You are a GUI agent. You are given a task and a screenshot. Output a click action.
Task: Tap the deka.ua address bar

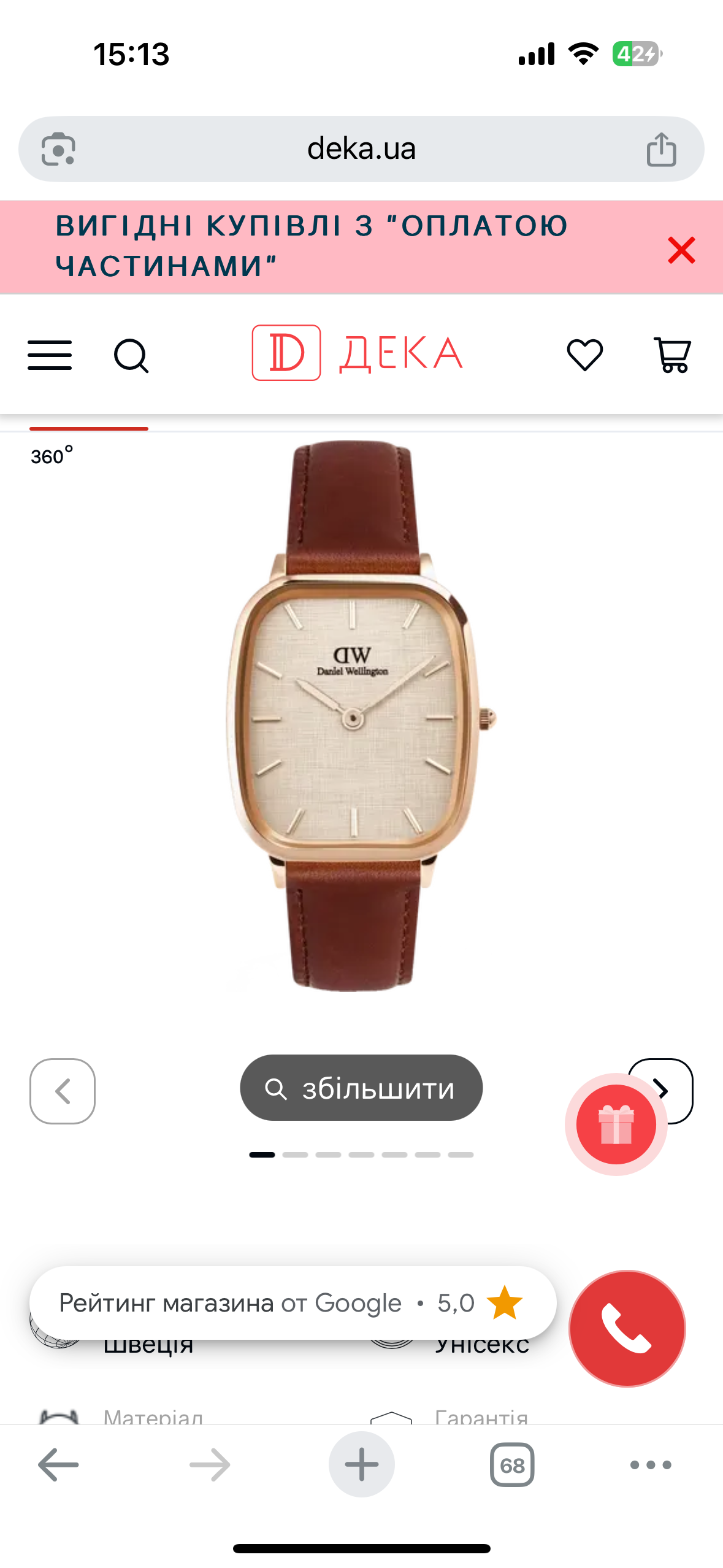361,149
